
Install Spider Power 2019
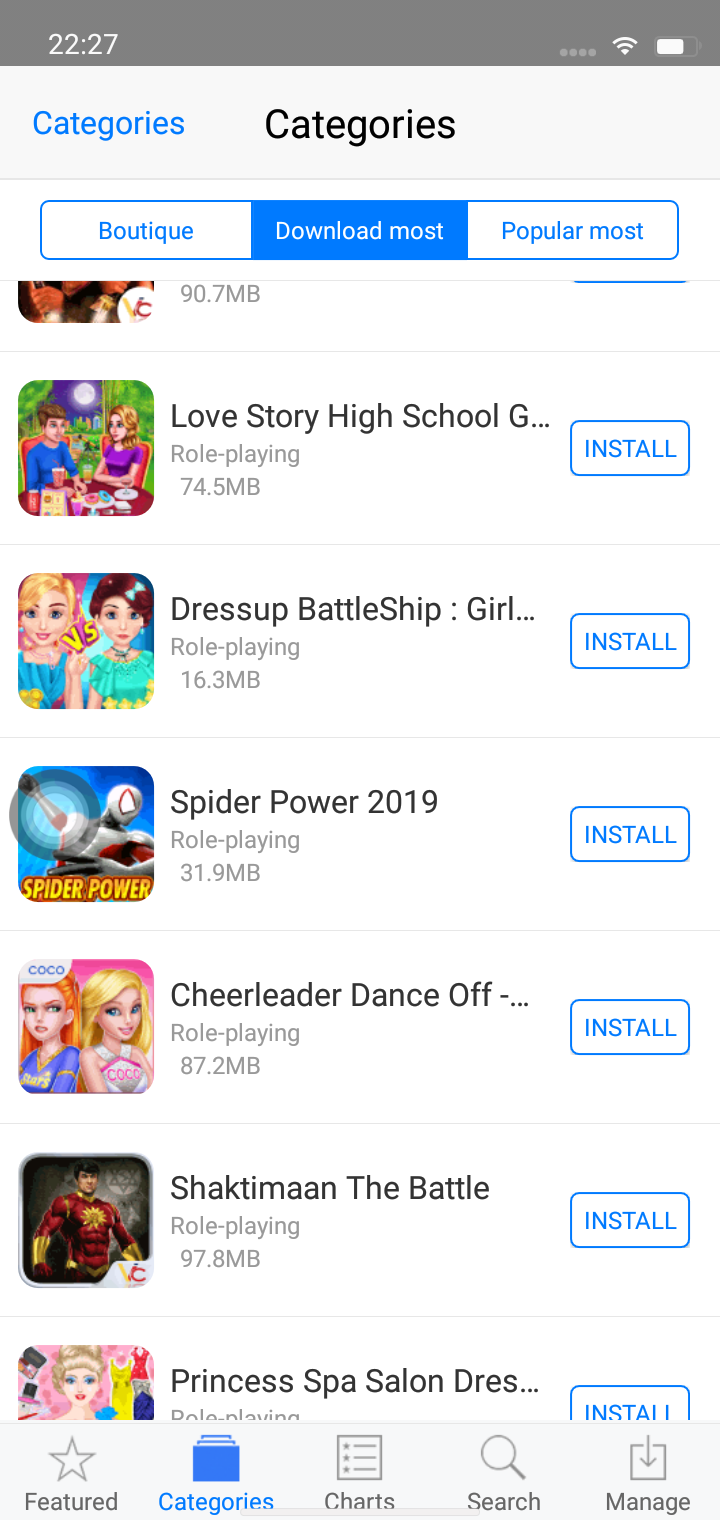[629, 835]
